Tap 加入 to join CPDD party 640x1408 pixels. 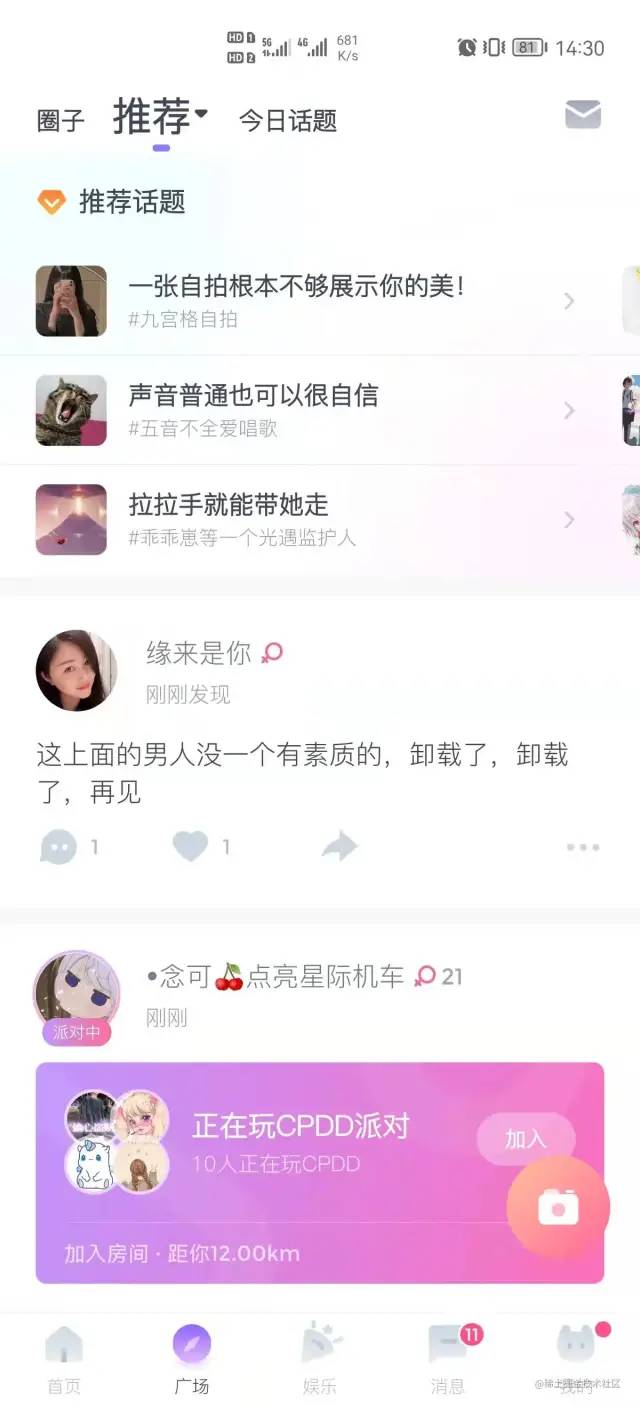coord(526,1139)
